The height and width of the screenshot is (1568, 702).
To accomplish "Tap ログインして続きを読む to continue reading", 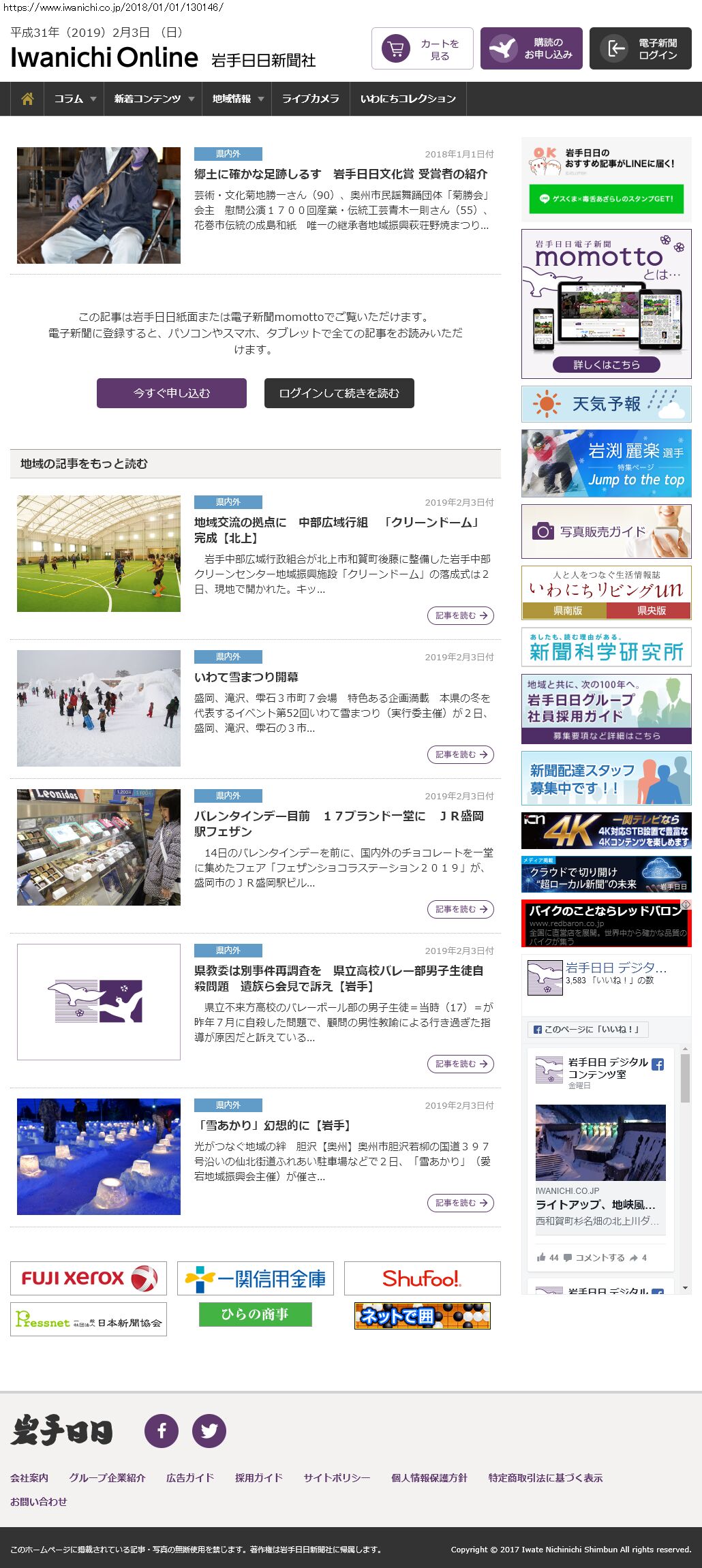I will click(x=339, y=393).
